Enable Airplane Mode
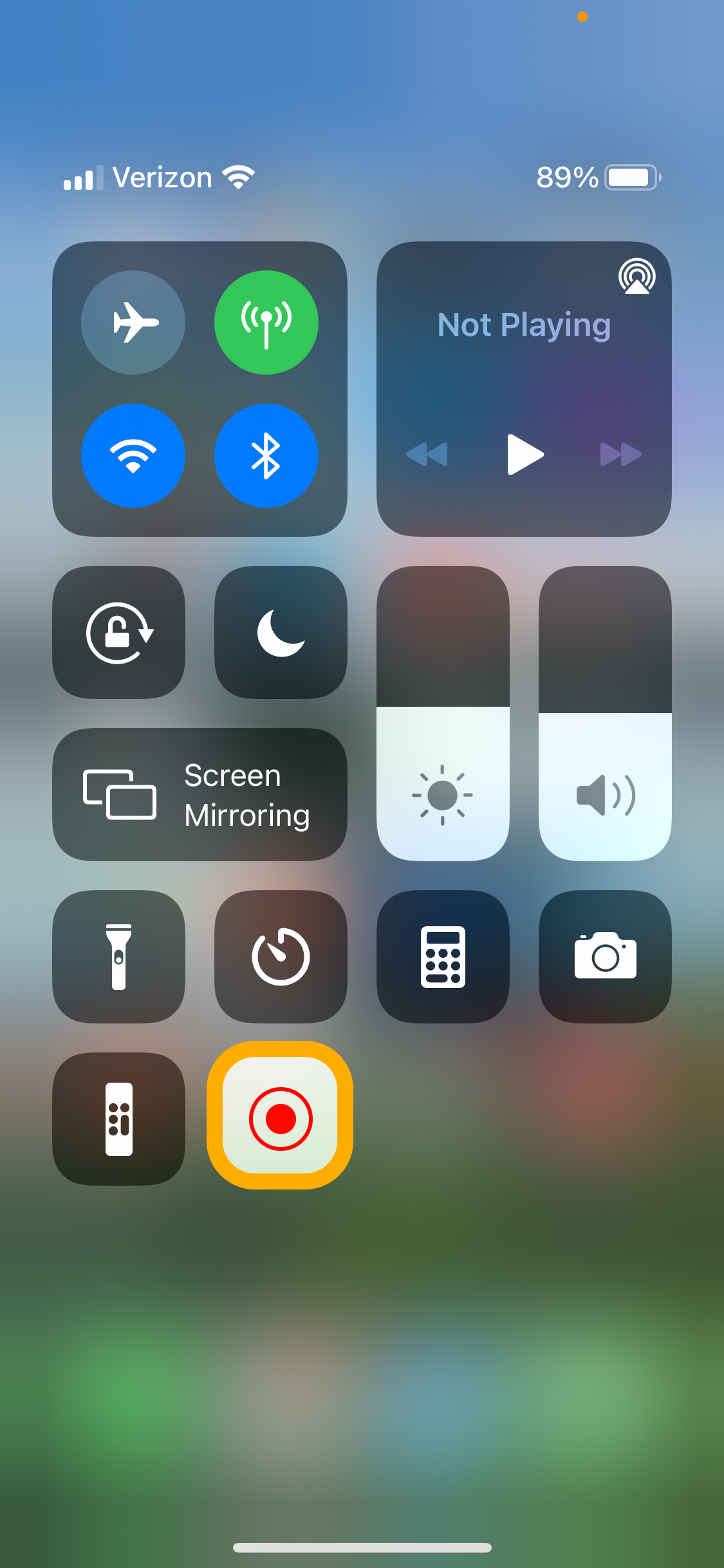 point(133,322)
